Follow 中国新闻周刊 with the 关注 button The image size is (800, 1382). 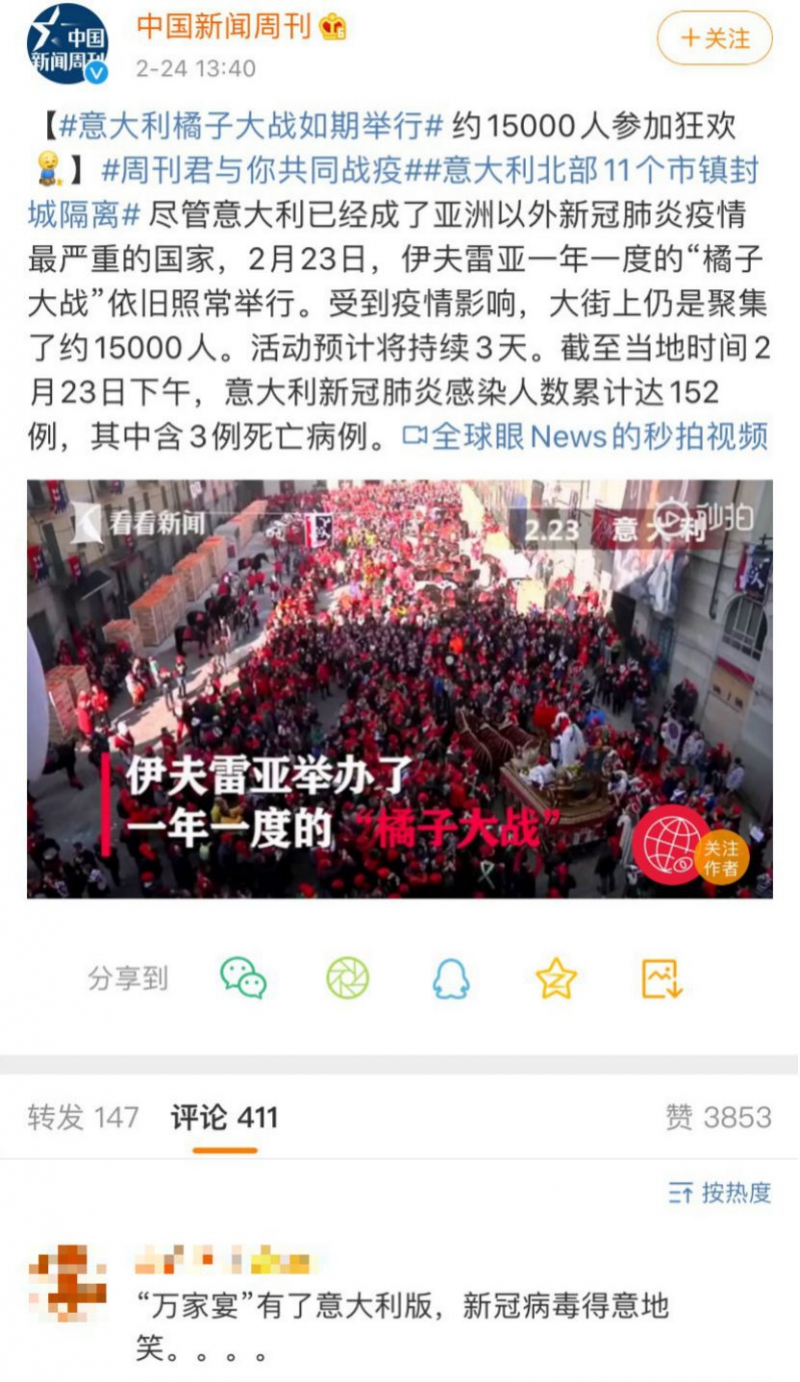[x=714, y=39]
